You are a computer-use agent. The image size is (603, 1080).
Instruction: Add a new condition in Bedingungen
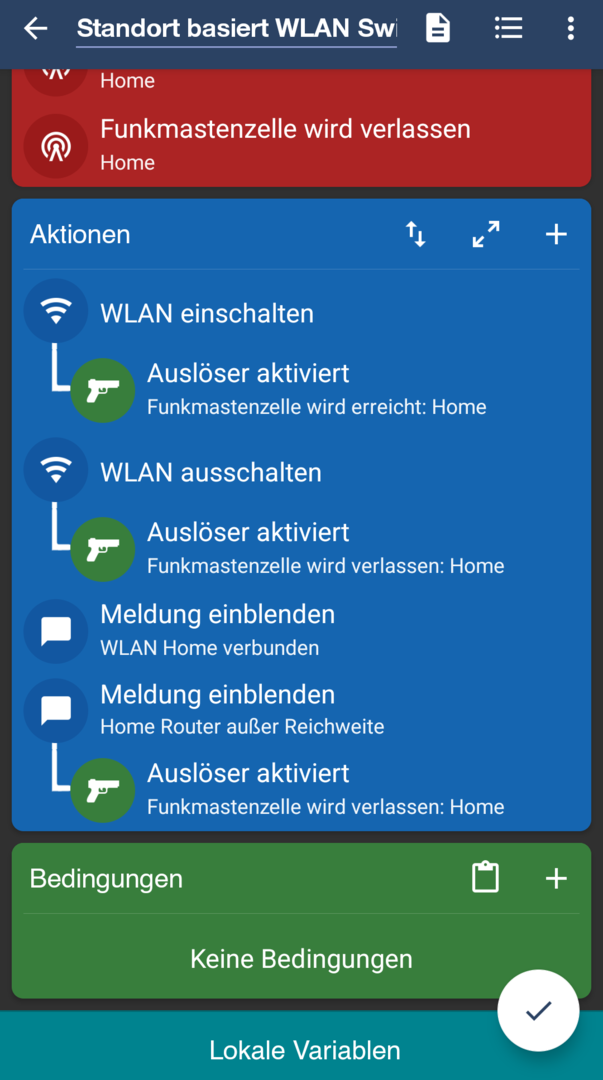[556, 878]
